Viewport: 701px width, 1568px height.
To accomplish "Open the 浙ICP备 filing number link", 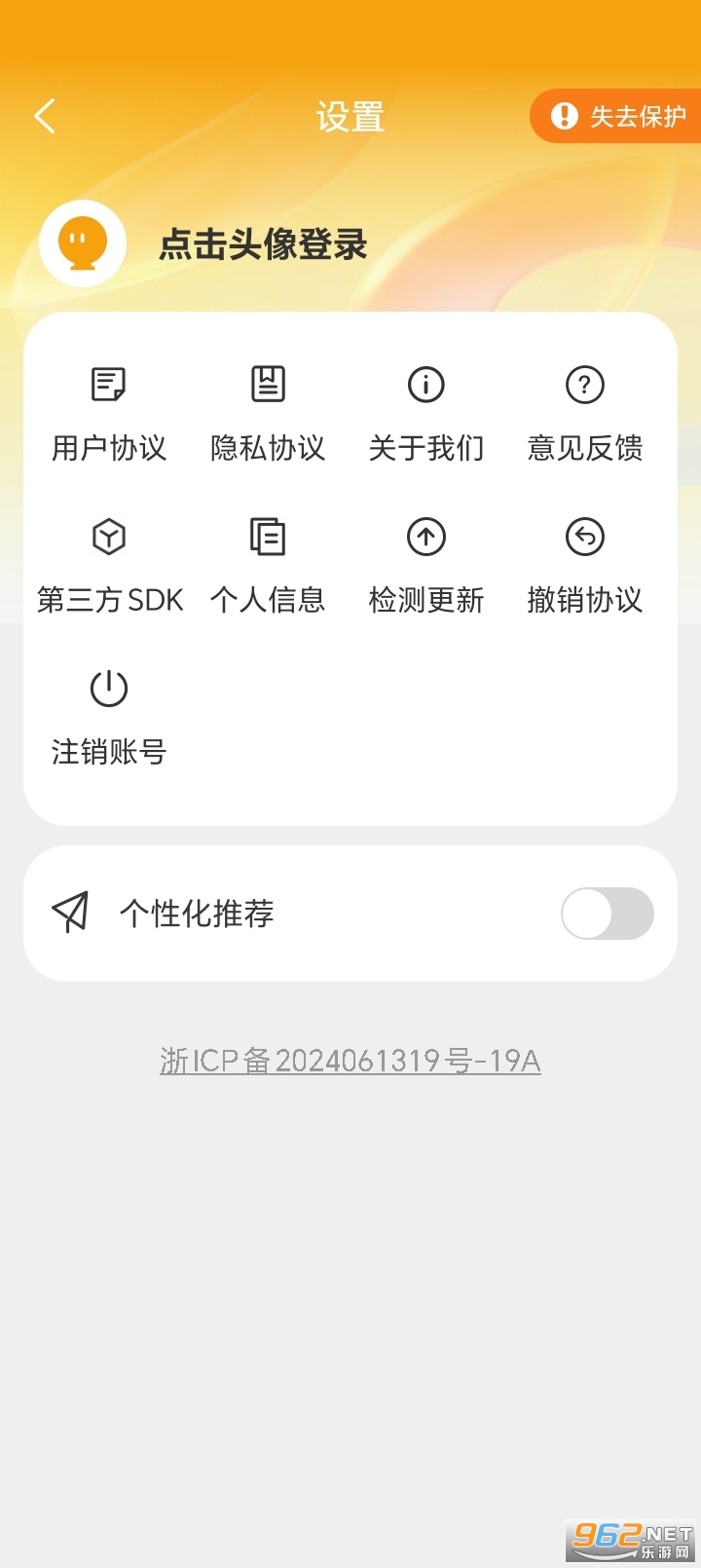I will point(350,1061).
